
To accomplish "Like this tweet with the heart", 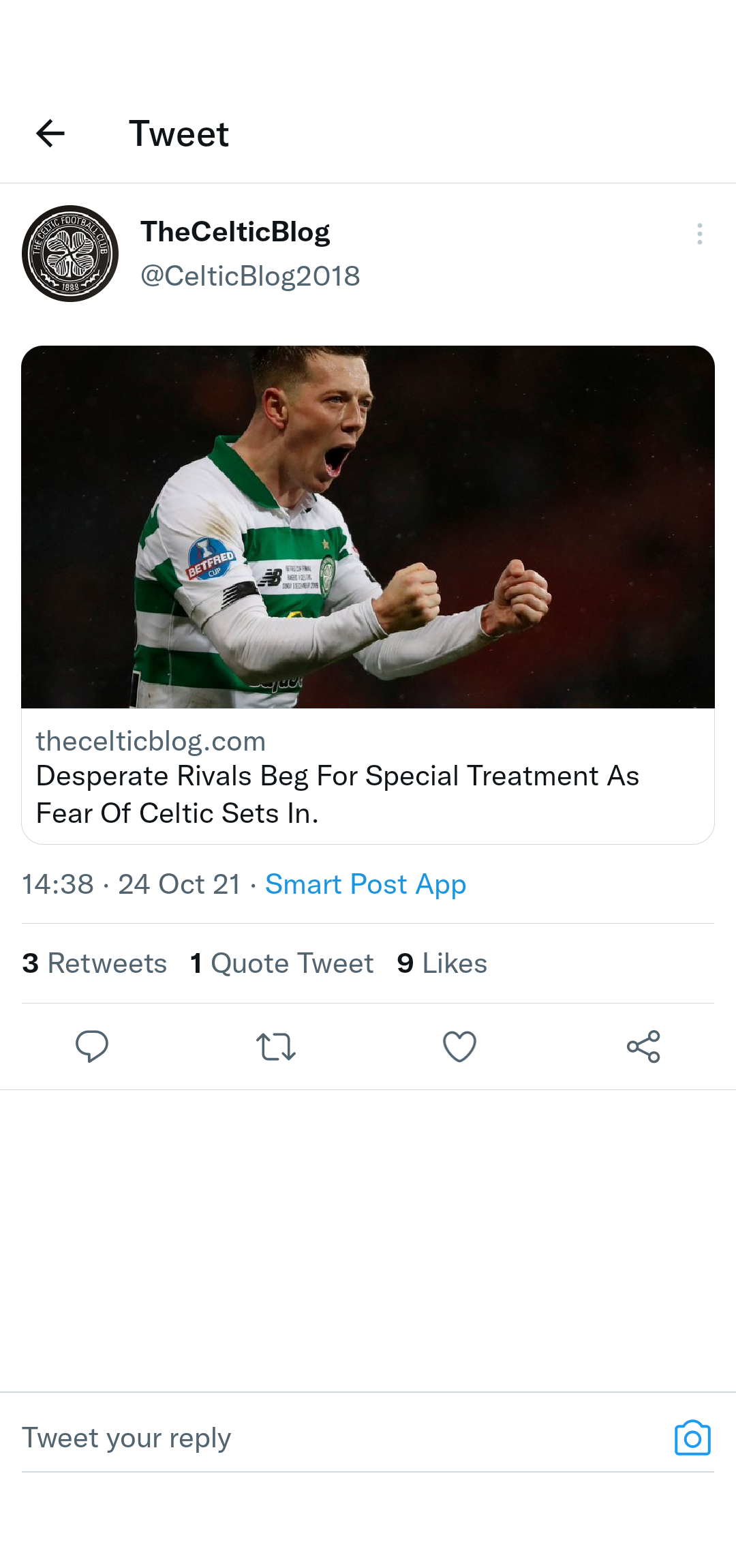I will click(x=460, y=1046).
